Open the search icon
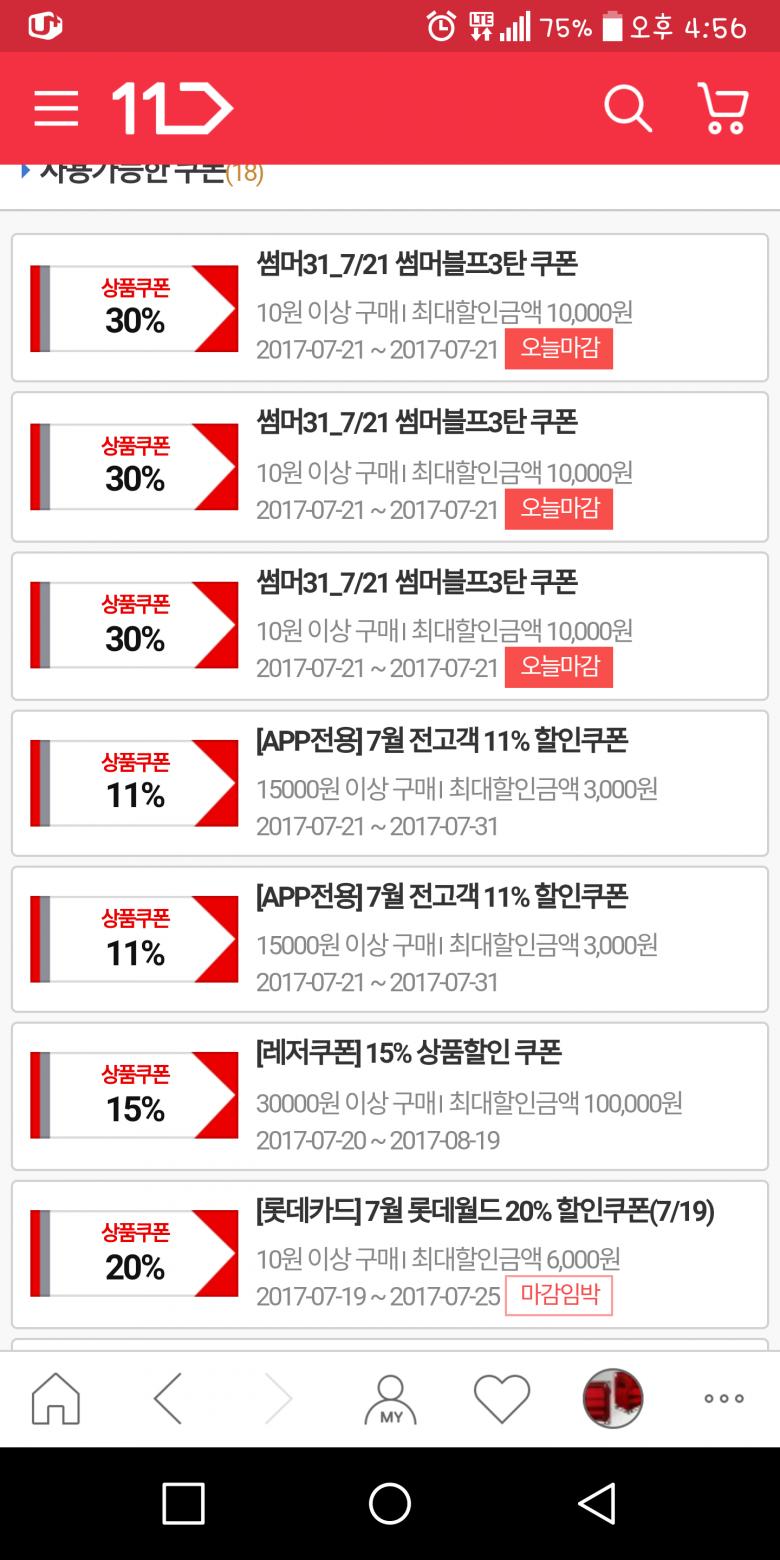This screenshot has height=1560, width=780. pyautogui.click(x=628, y=108)
